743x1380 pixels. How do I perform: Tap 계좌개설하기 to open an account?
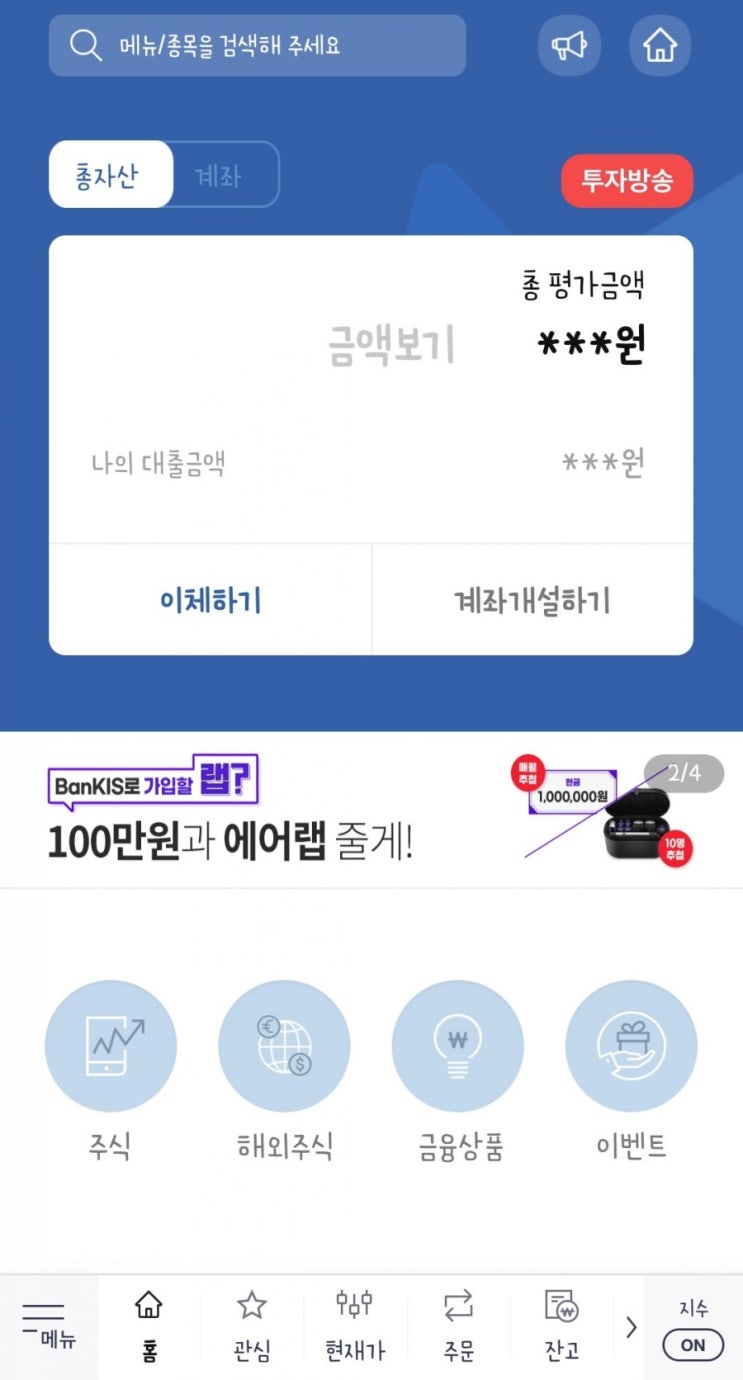click(x=532, y=600)
